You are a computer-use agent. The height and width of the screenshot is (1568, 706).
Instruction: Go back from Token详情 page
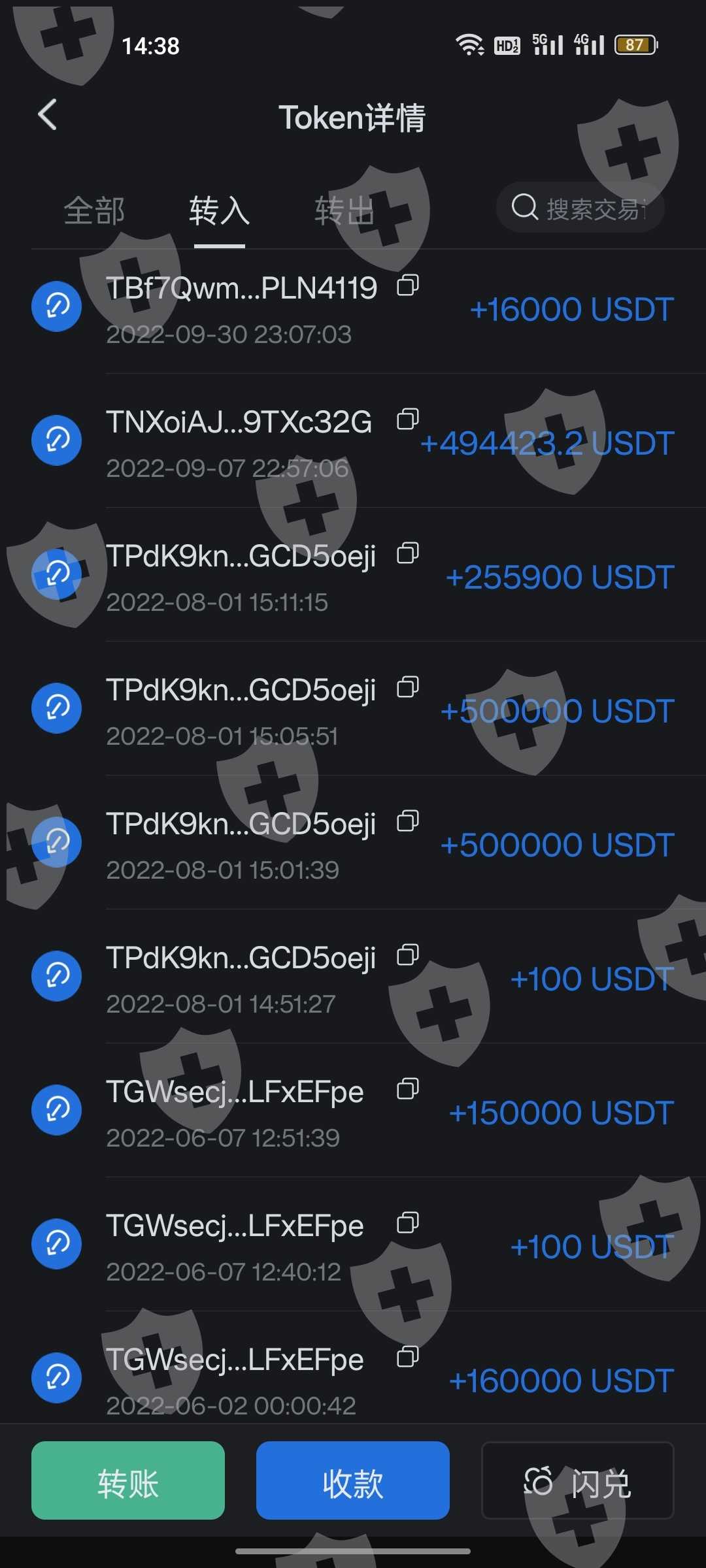click(x=48, y=116)
